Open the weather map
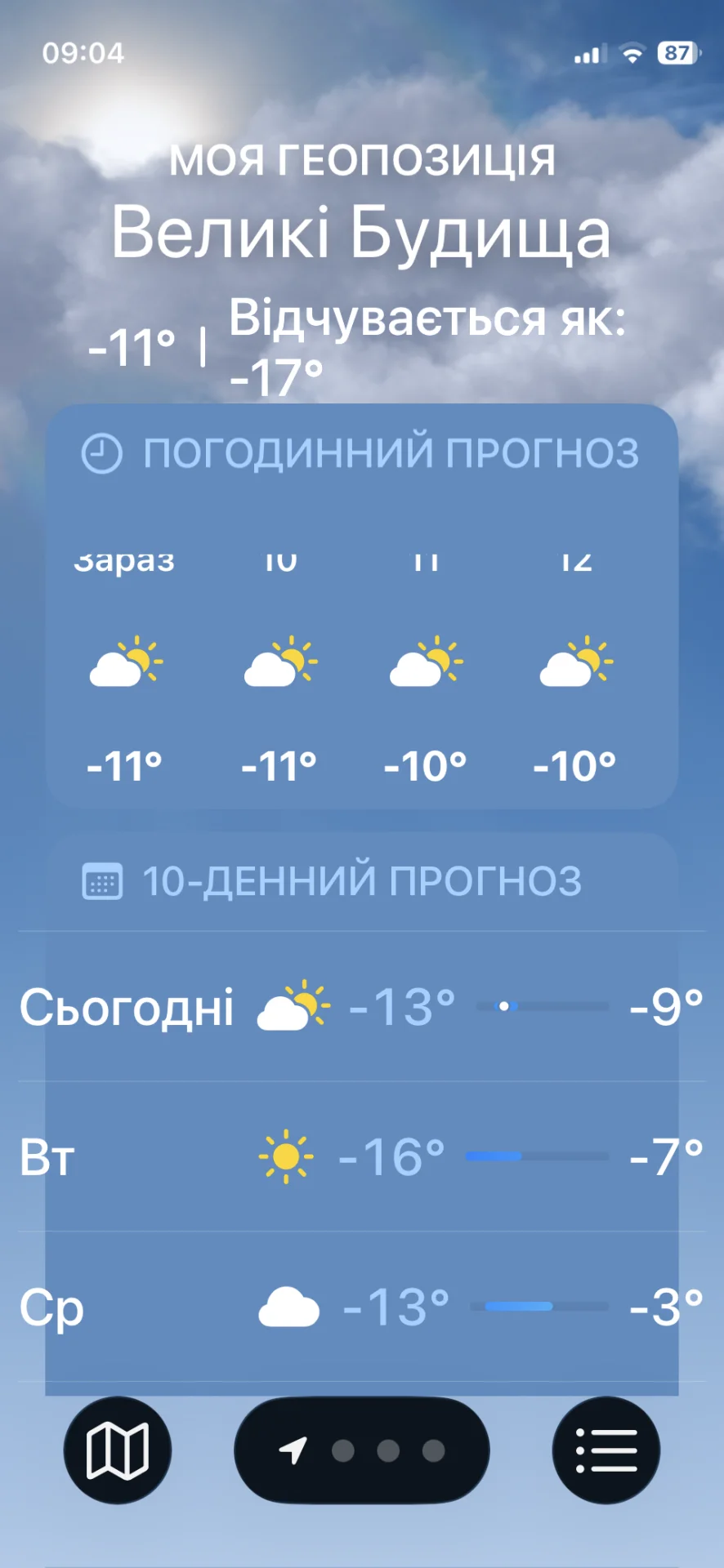This screenshot has width=724, height=1568. coord(118,1450)
